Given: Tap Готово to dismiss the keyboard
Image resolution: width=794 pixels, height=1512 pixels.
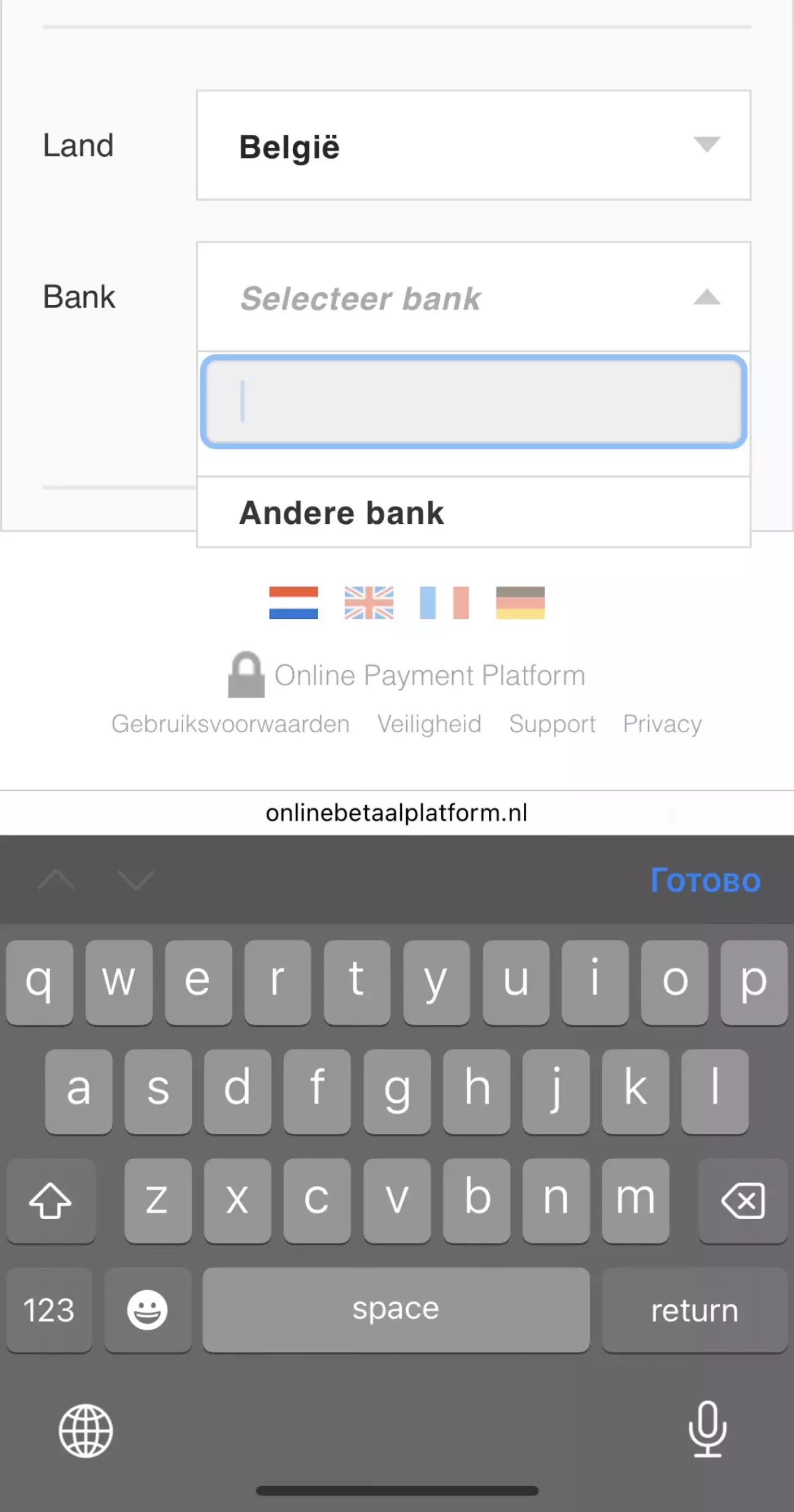Looking at the screenshot, I should [705, 880].
